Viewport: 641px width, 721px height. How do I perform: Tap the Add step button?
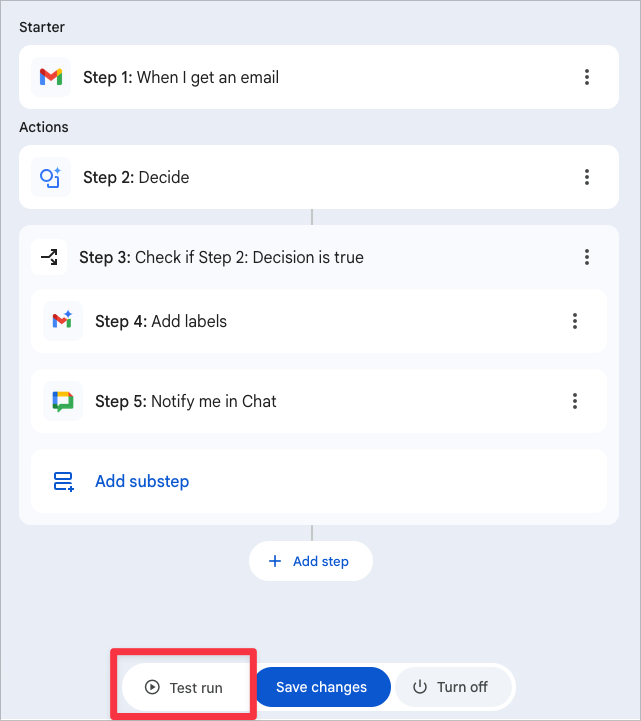(310, 561)
